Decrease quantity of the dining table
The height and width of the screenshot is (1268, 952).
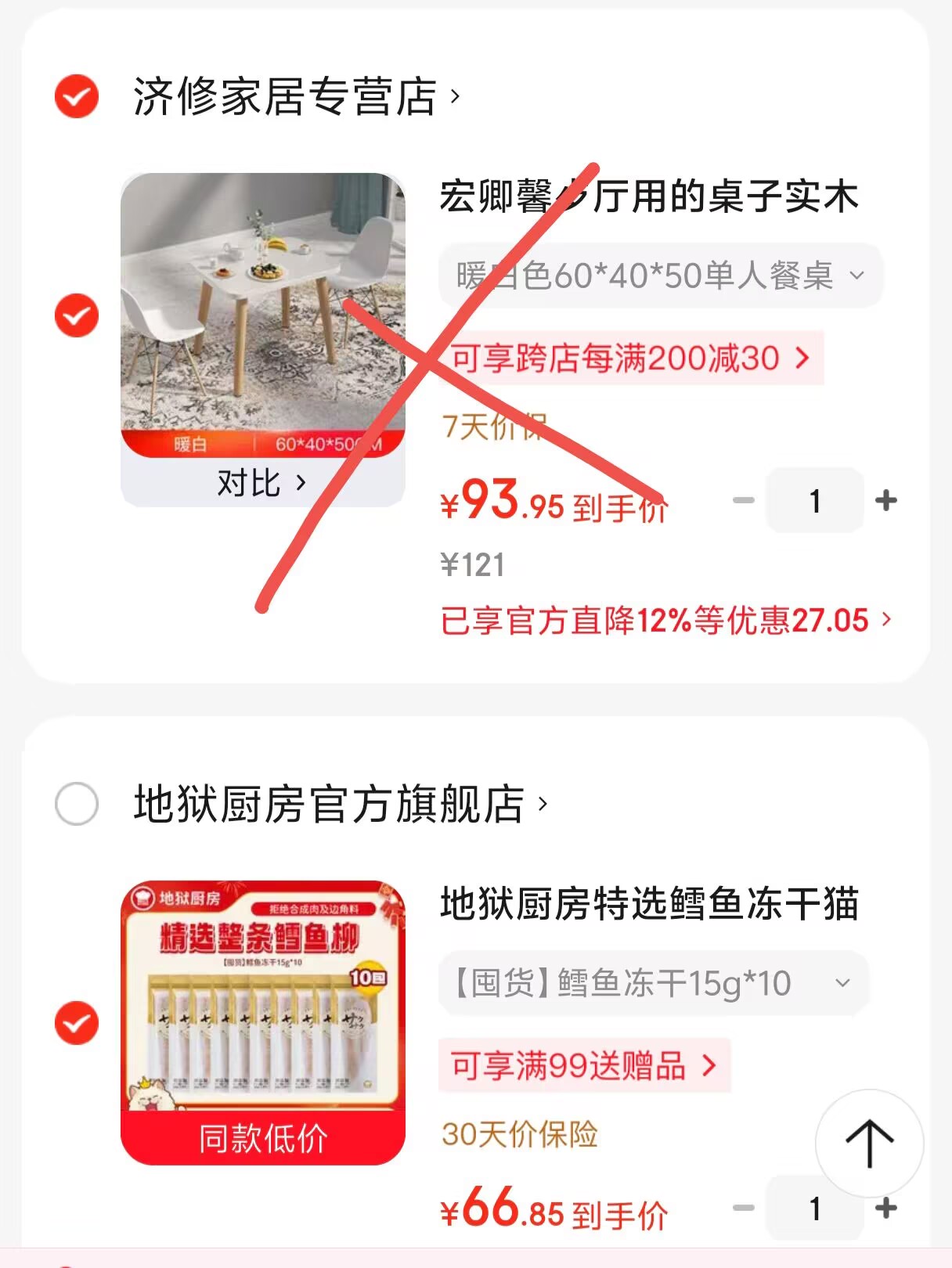tap(743, 500)
